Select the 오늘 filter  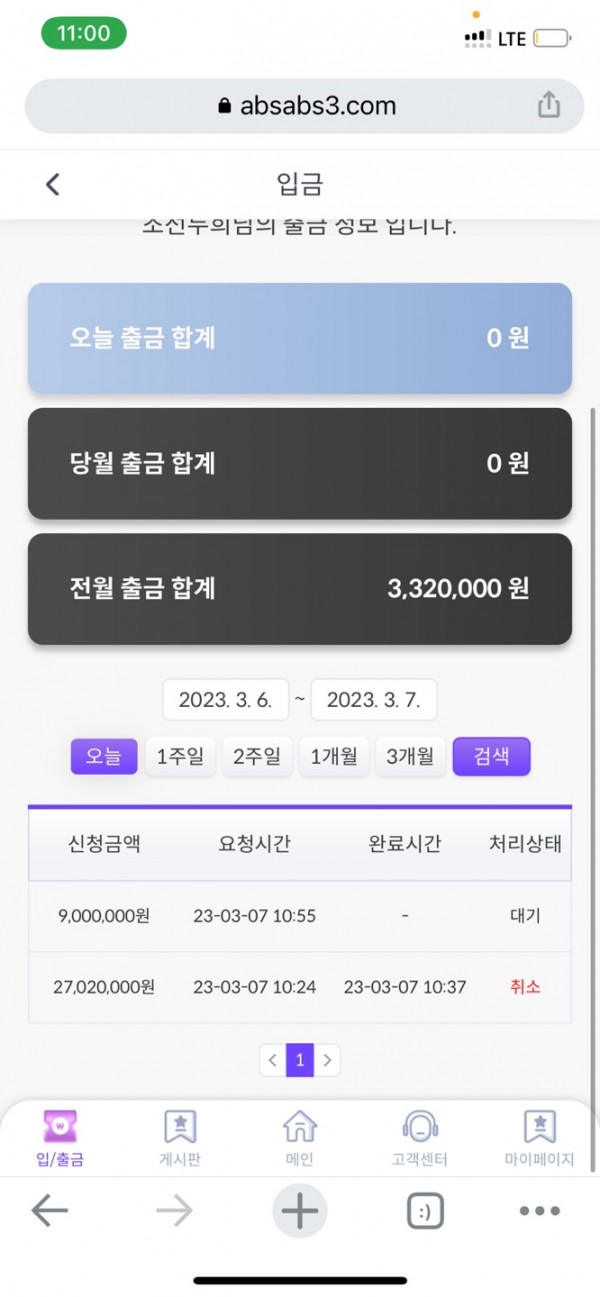point(104,757)
